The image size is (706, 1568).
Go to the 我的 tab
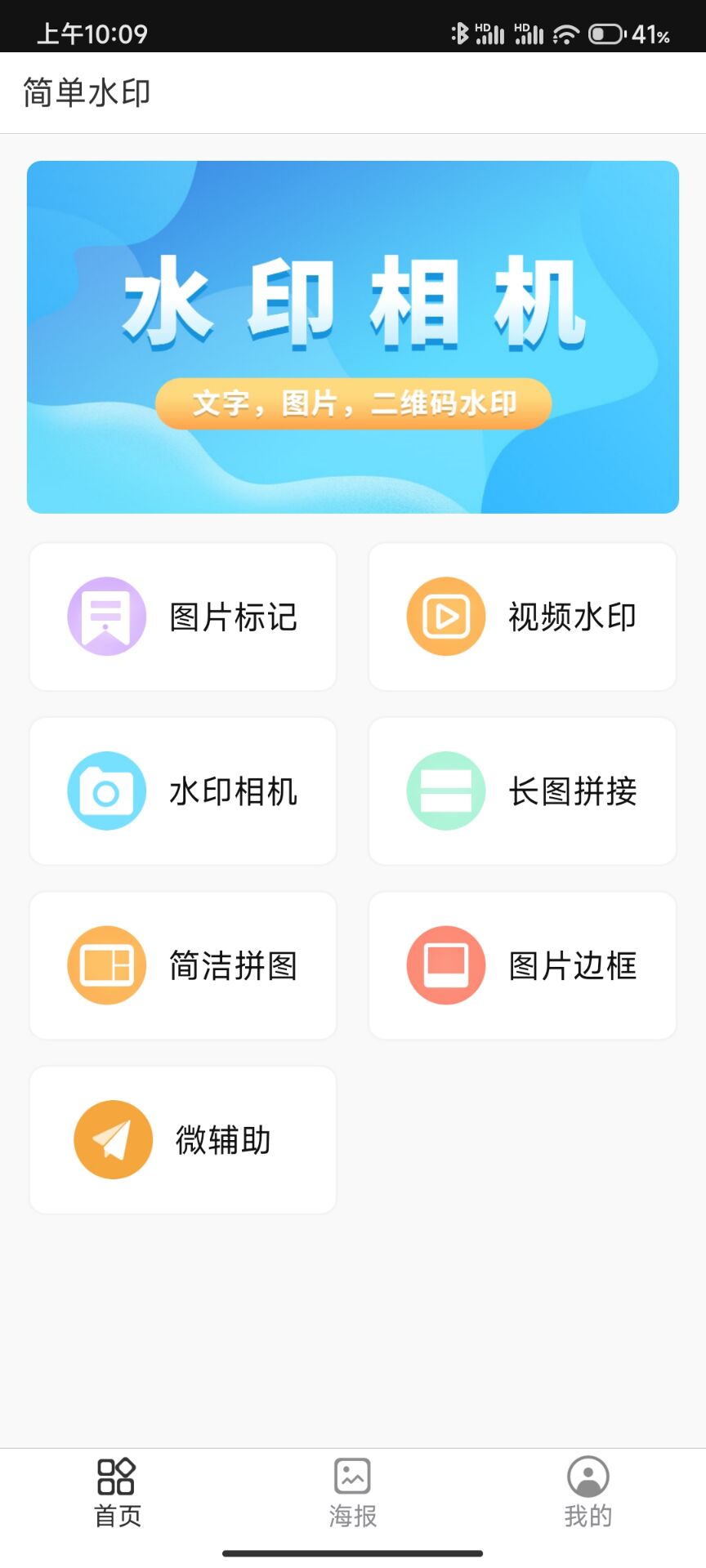pyautogui.click(x=588, y=1493)
